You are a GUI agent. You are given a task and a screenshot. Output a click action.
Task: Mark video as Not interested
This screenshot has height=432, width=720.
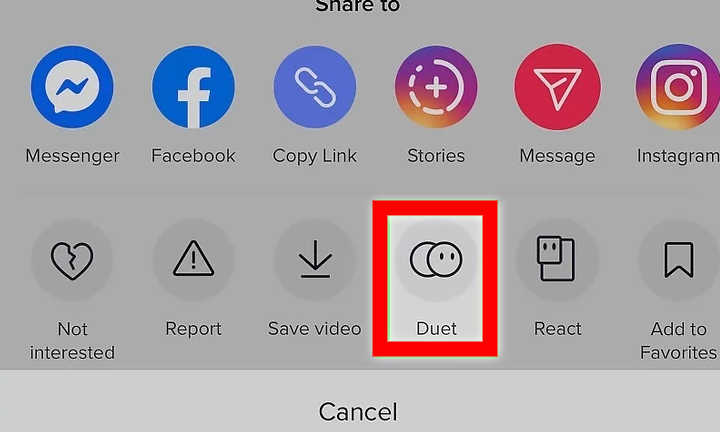72,261
